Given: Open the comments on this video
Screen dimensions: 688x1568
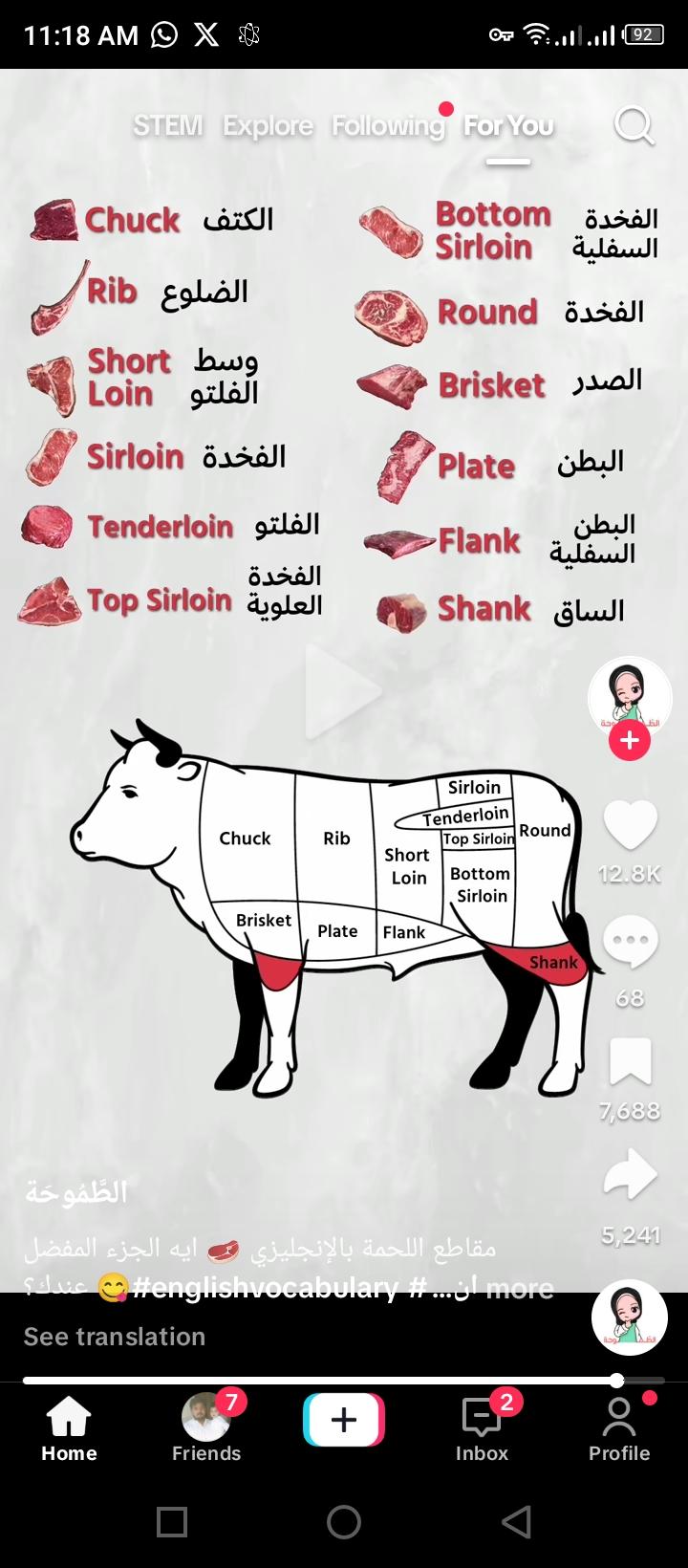Looking at the screenshot, I should coord(630,944).
